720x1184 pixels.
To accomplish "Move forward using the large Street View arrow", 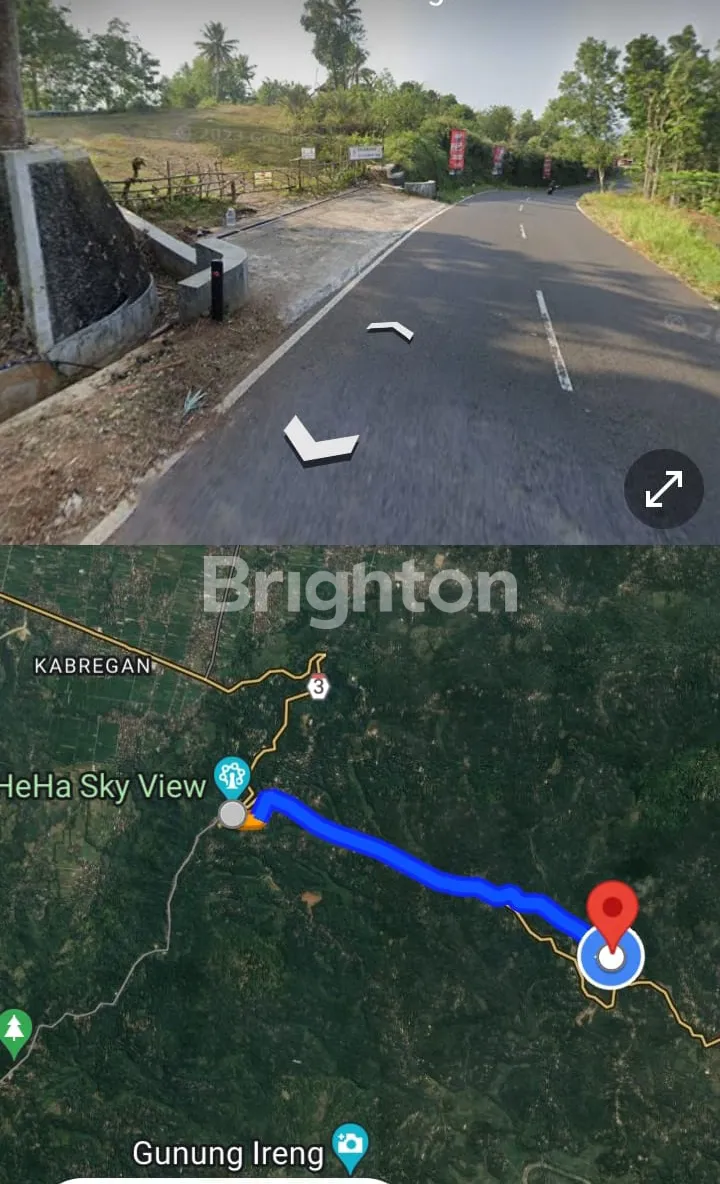I will 320,442.
